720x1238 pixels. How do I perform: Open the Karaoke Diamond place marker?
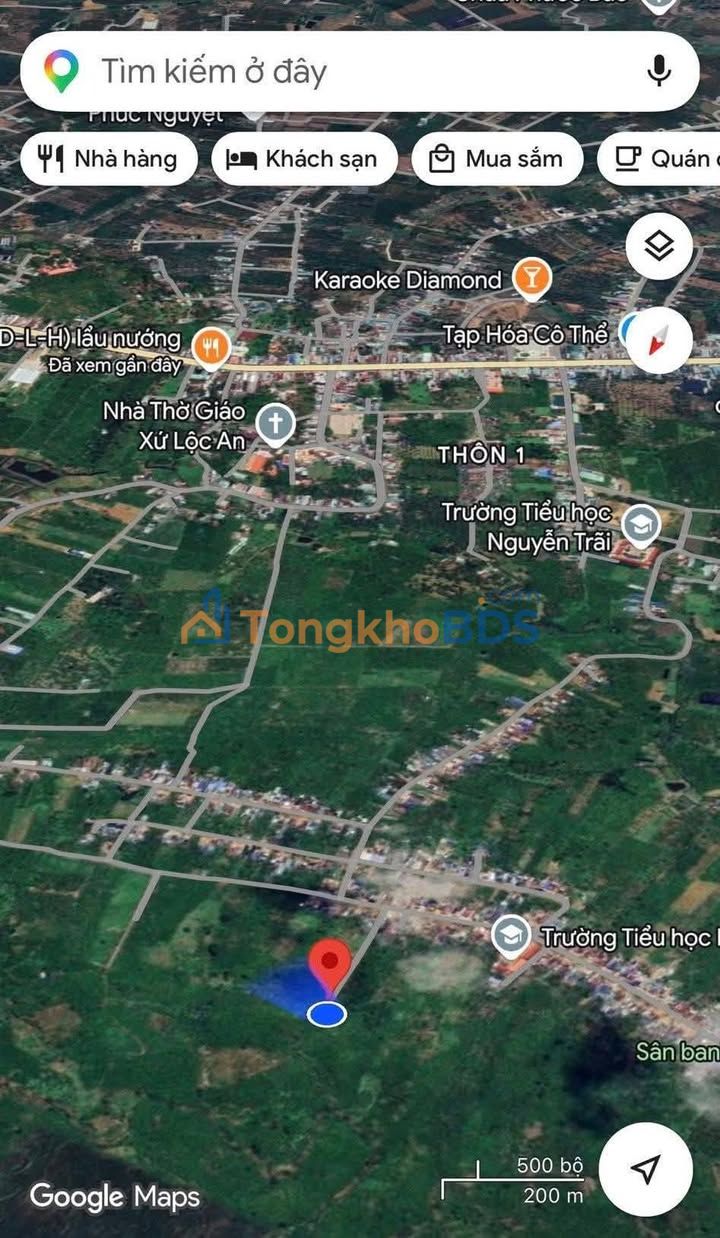(x=532, y=279)
